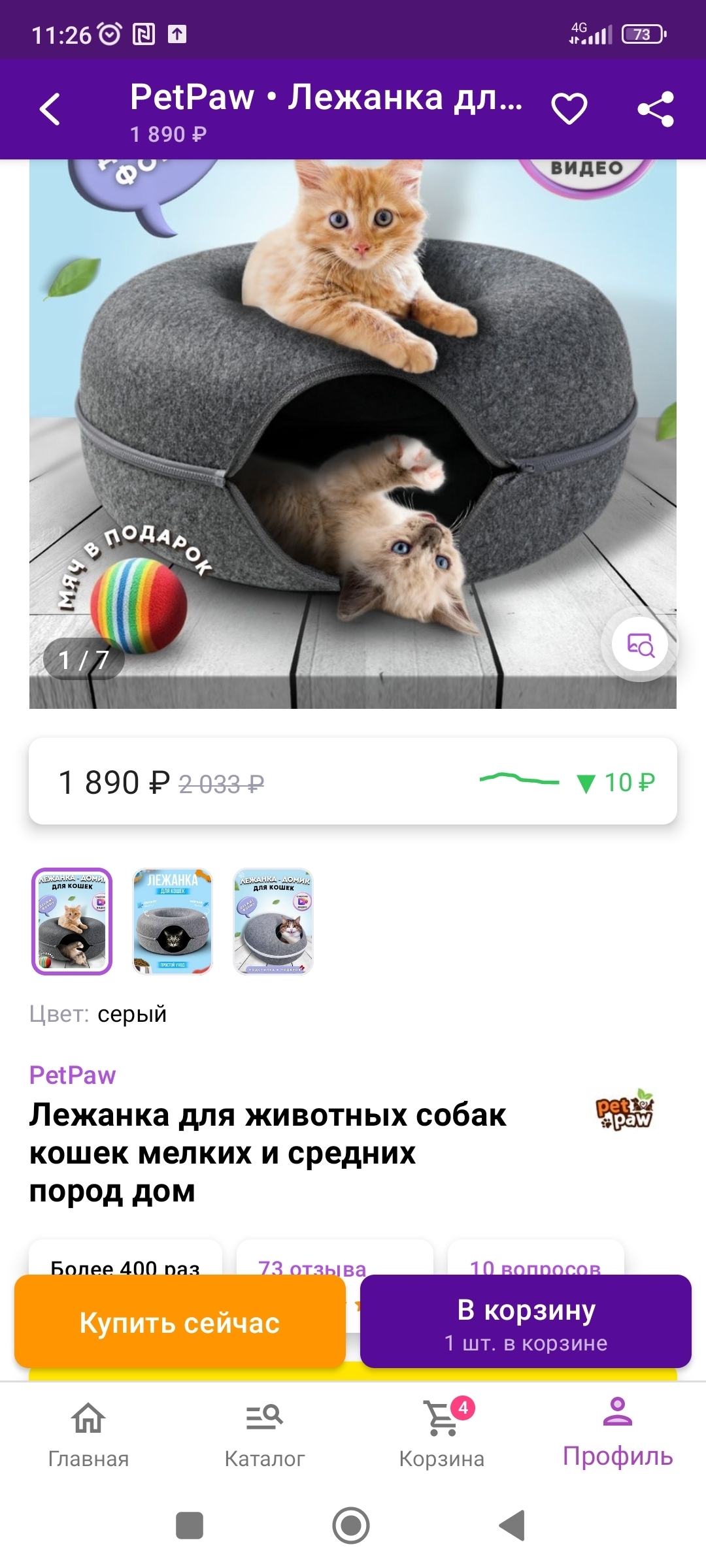Add to cart with В корзину
Image resolution: width=706 pixels, height=1568 pixels.
[526, 1322]
